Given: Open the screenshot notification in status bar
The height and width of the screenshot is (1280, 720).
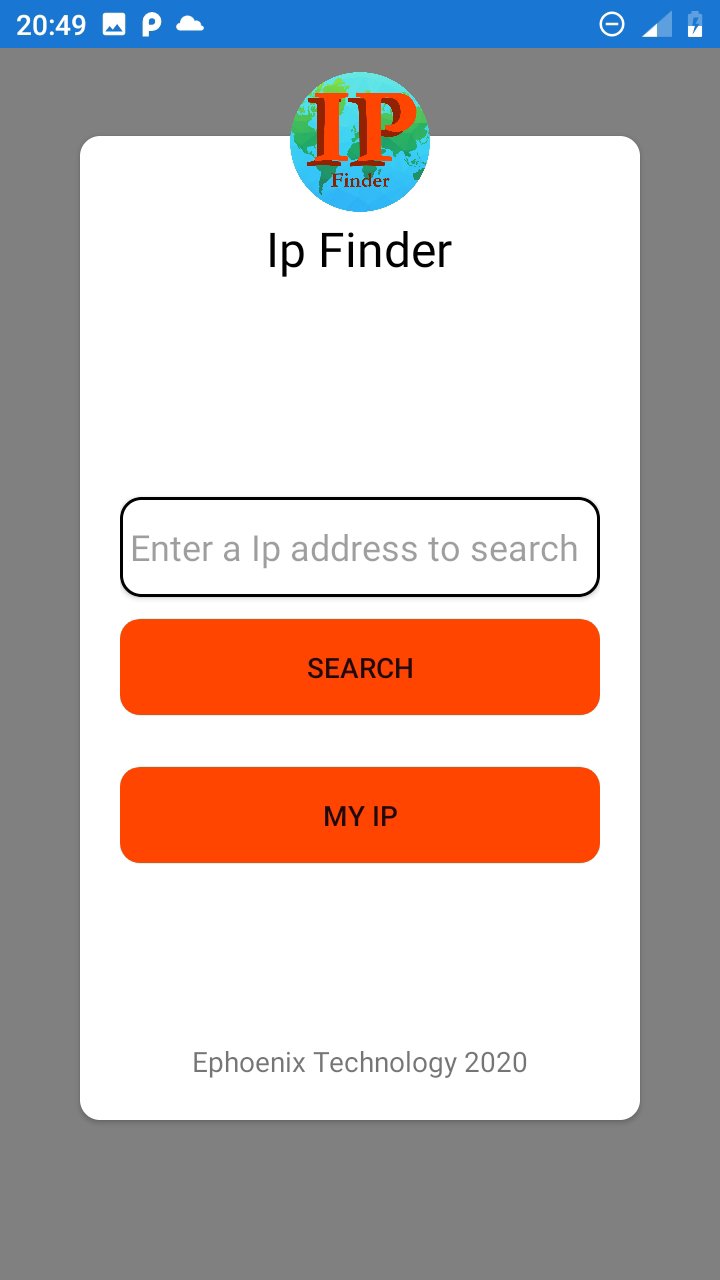Looking at the screenshot, I should 111,25.
